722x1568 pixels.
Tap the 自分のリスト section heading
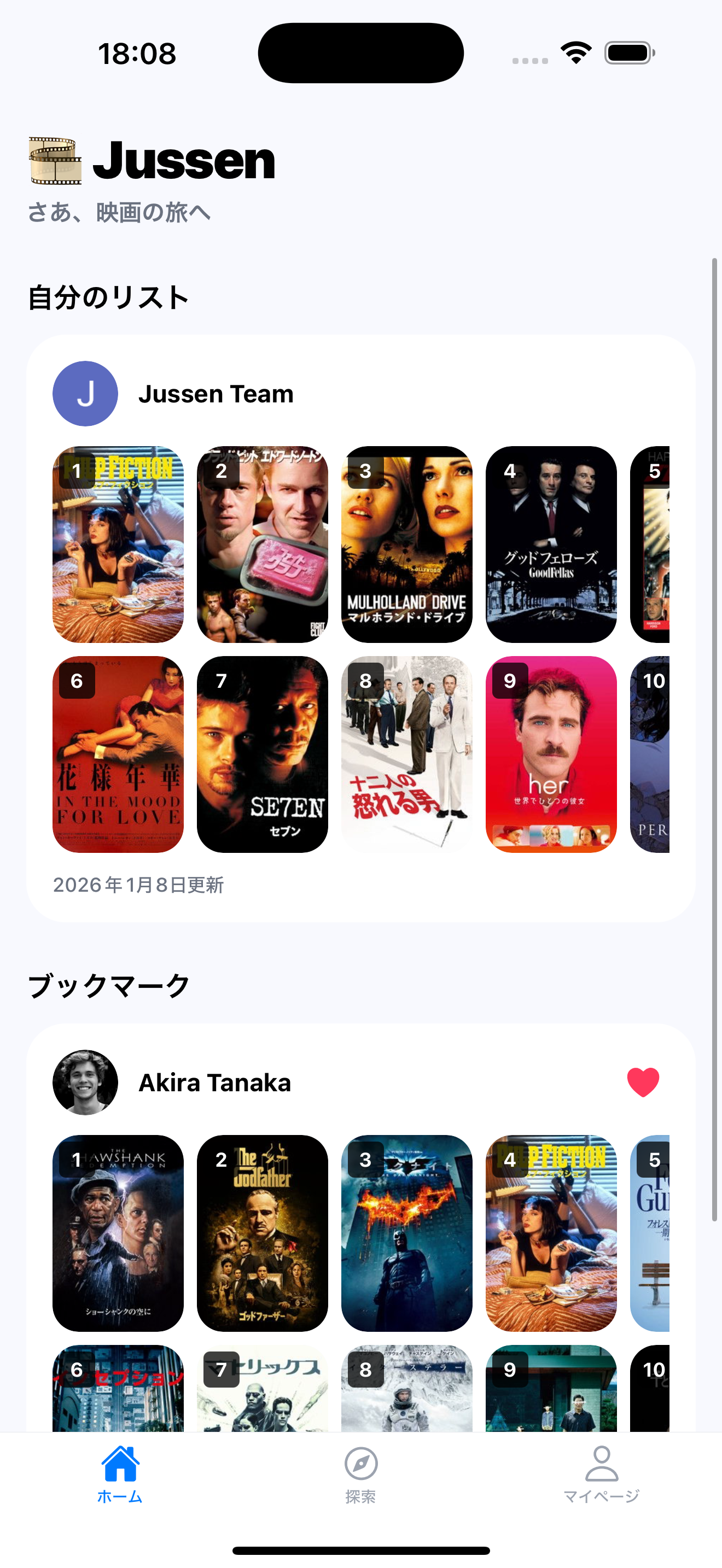108,296
